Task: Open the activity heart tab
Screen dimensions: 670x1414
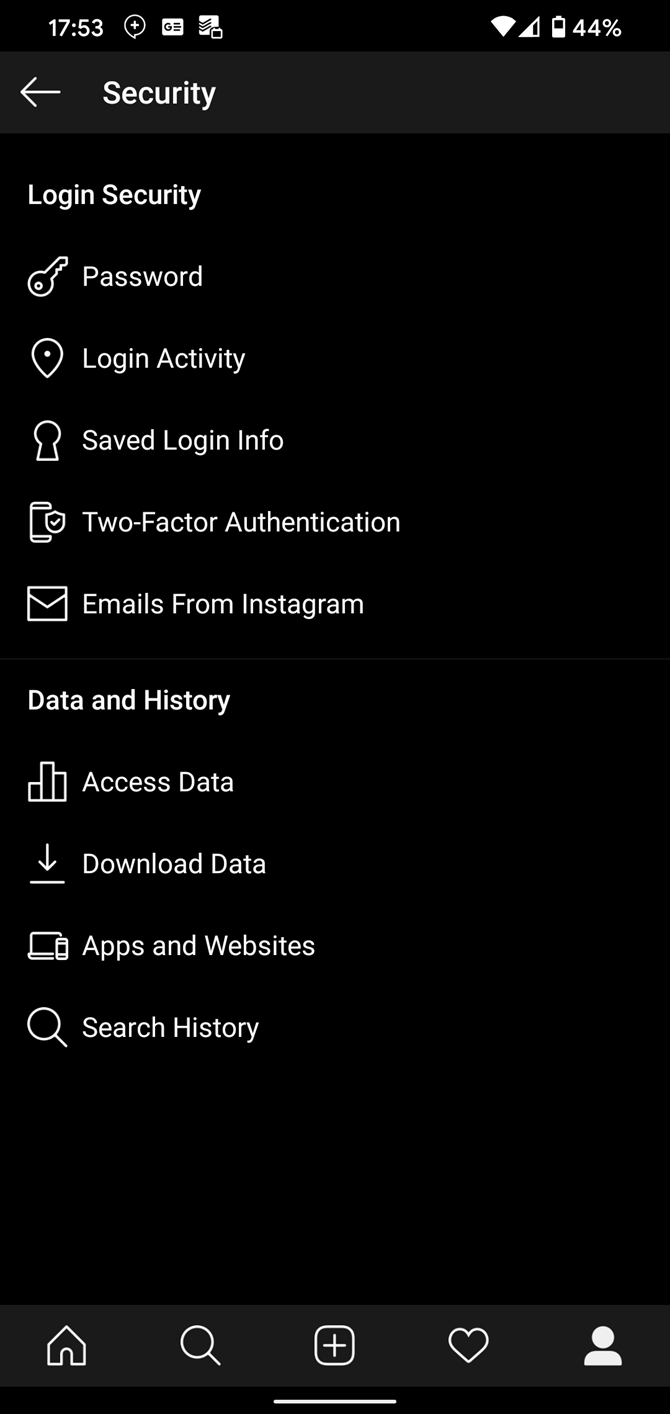Action: click(x=468, y=1345)
